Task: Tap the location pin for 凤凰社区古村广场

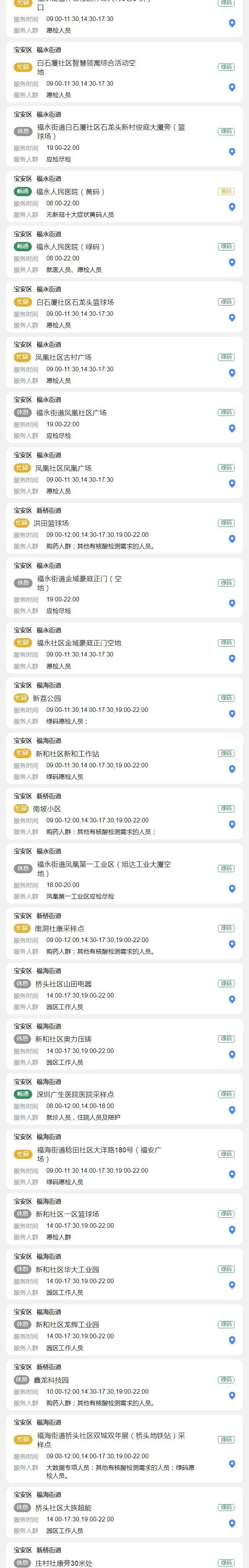Action: click(231, 373)
